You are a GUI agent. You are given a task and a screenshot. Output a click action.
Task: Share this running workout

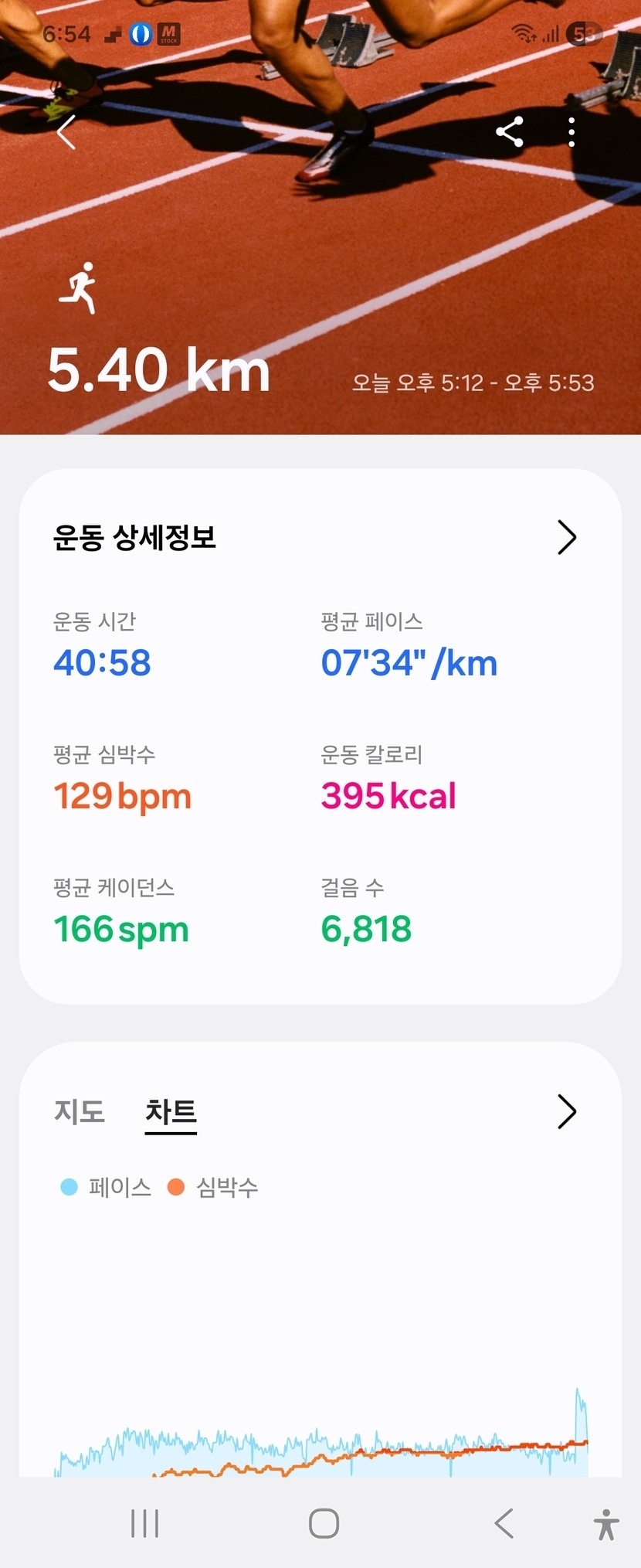[x=510, y=132]
